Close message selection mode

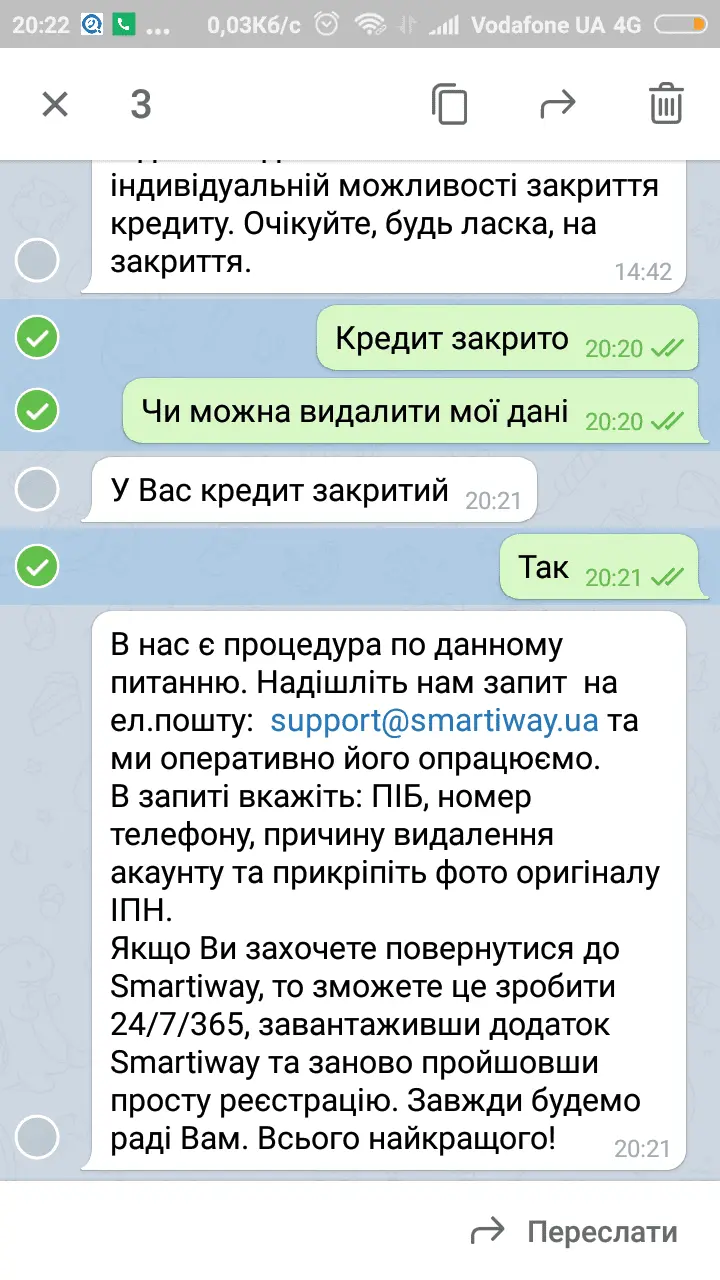coord(55,103)
